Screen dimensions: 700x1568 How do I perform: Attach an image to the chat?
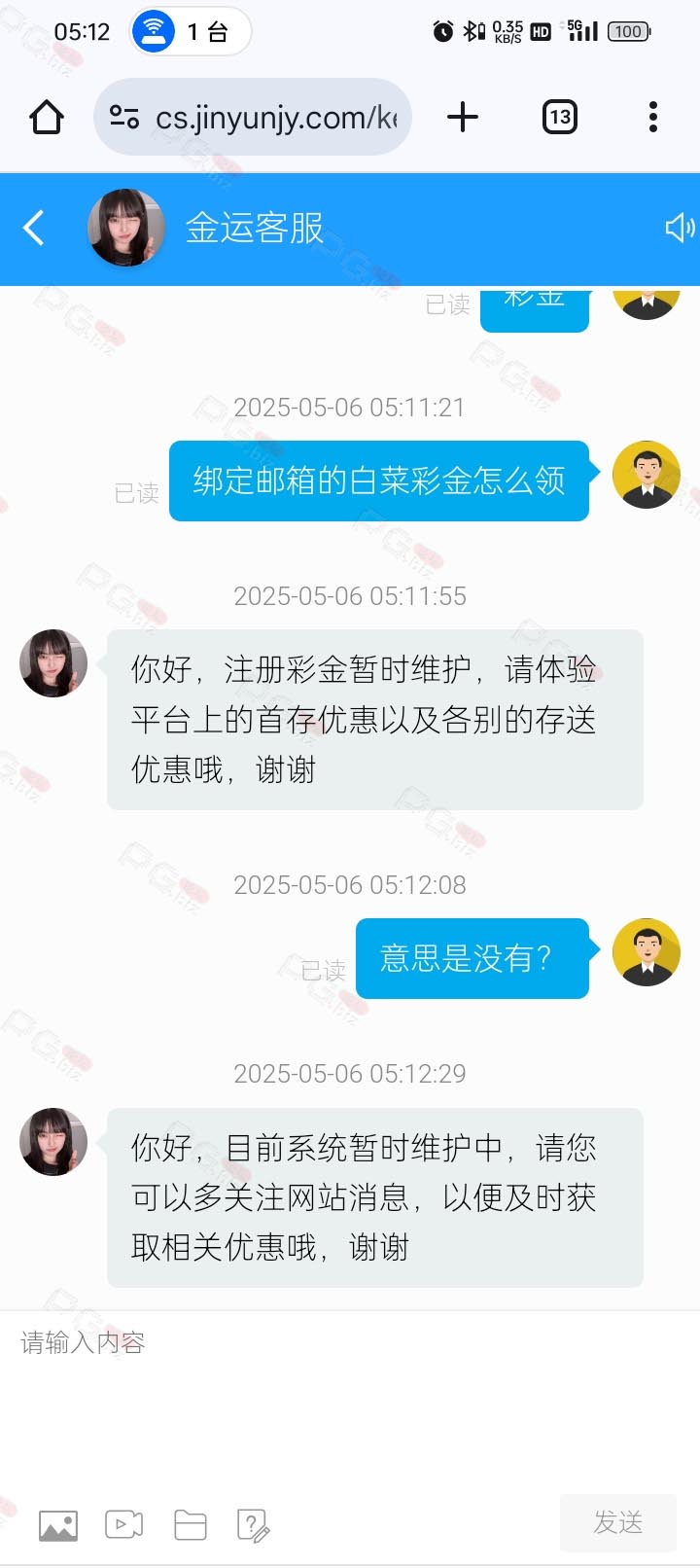pyautogui.click(x=58, y=1525)
